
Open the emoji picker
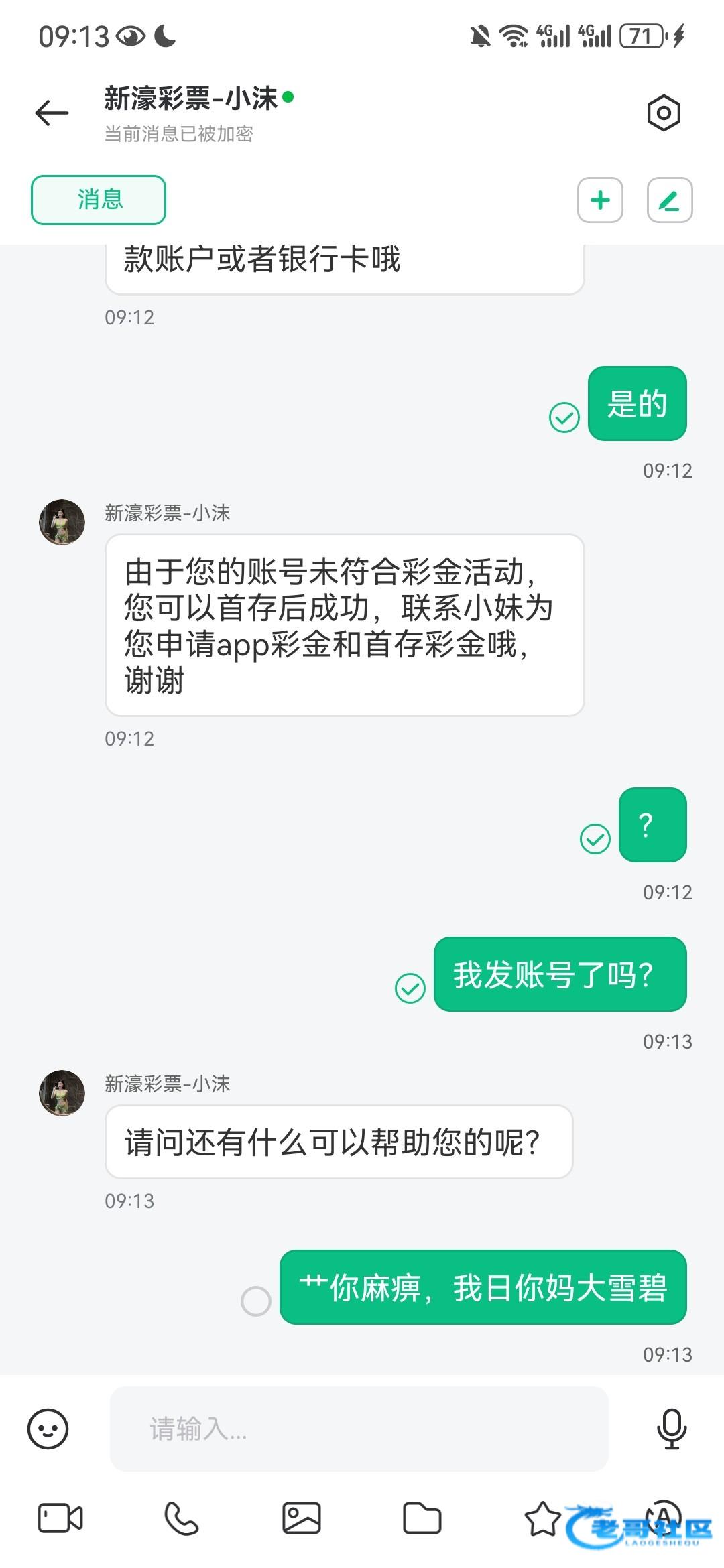coord(48,1429)
